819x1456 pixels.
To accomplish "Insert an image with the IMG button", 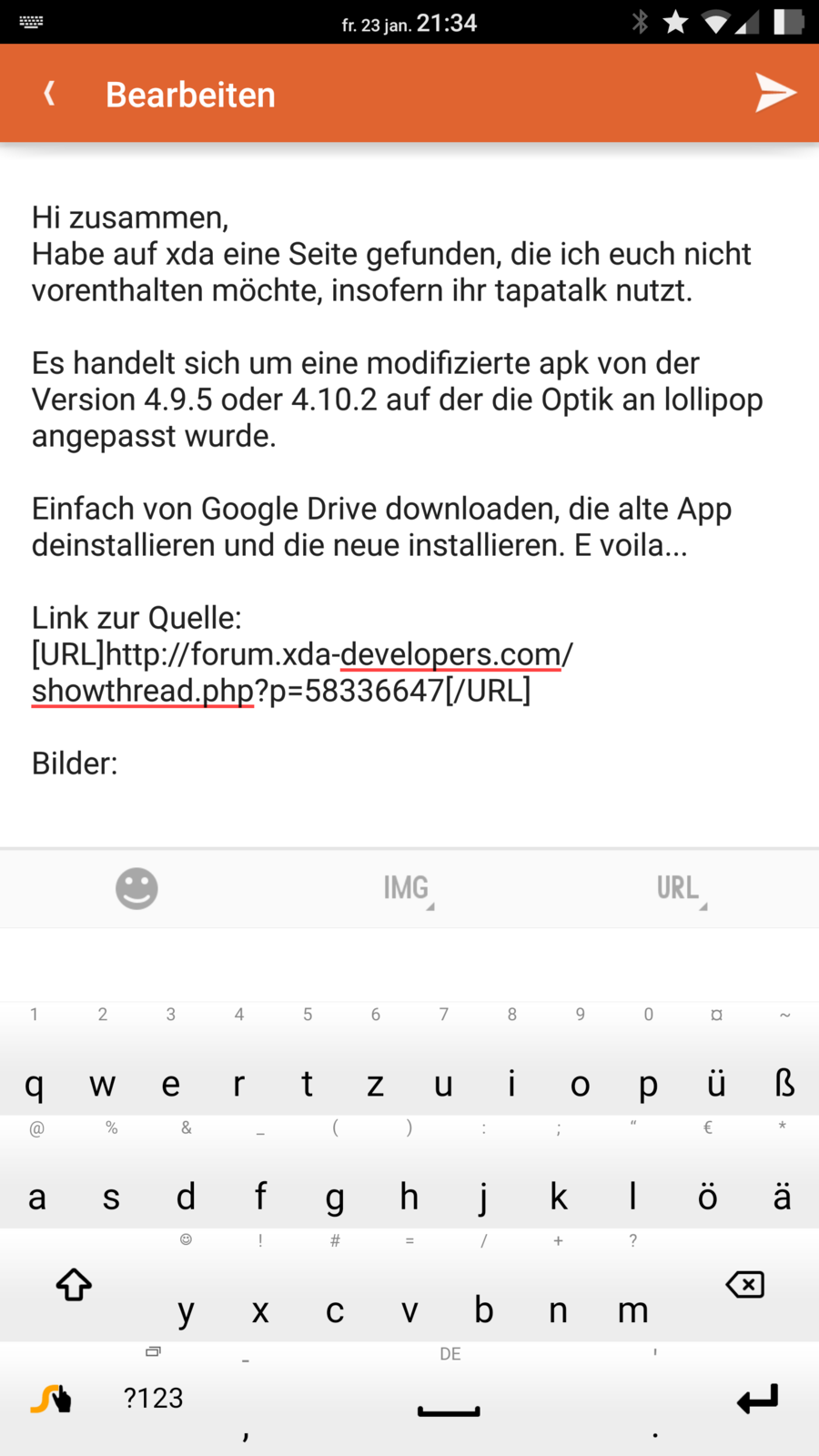I will pos(407,888).
